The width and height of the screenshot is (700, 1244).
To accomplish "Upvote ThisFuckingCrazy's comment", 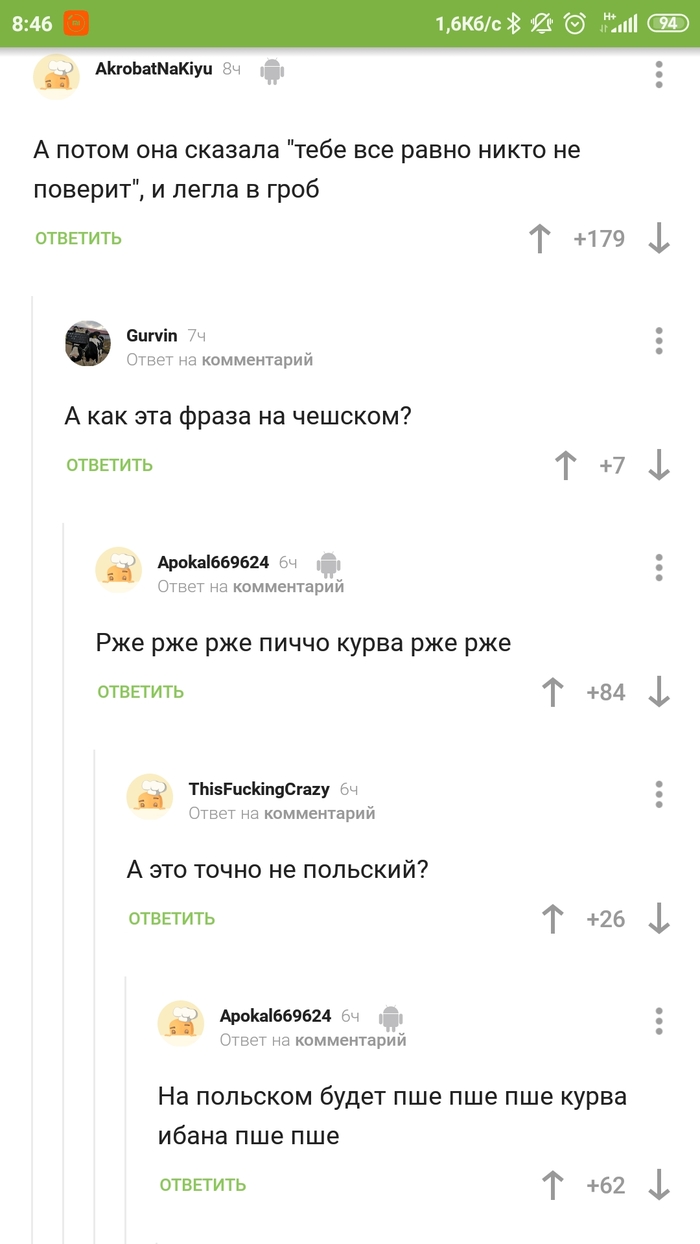I will click(x=552, y=919).
